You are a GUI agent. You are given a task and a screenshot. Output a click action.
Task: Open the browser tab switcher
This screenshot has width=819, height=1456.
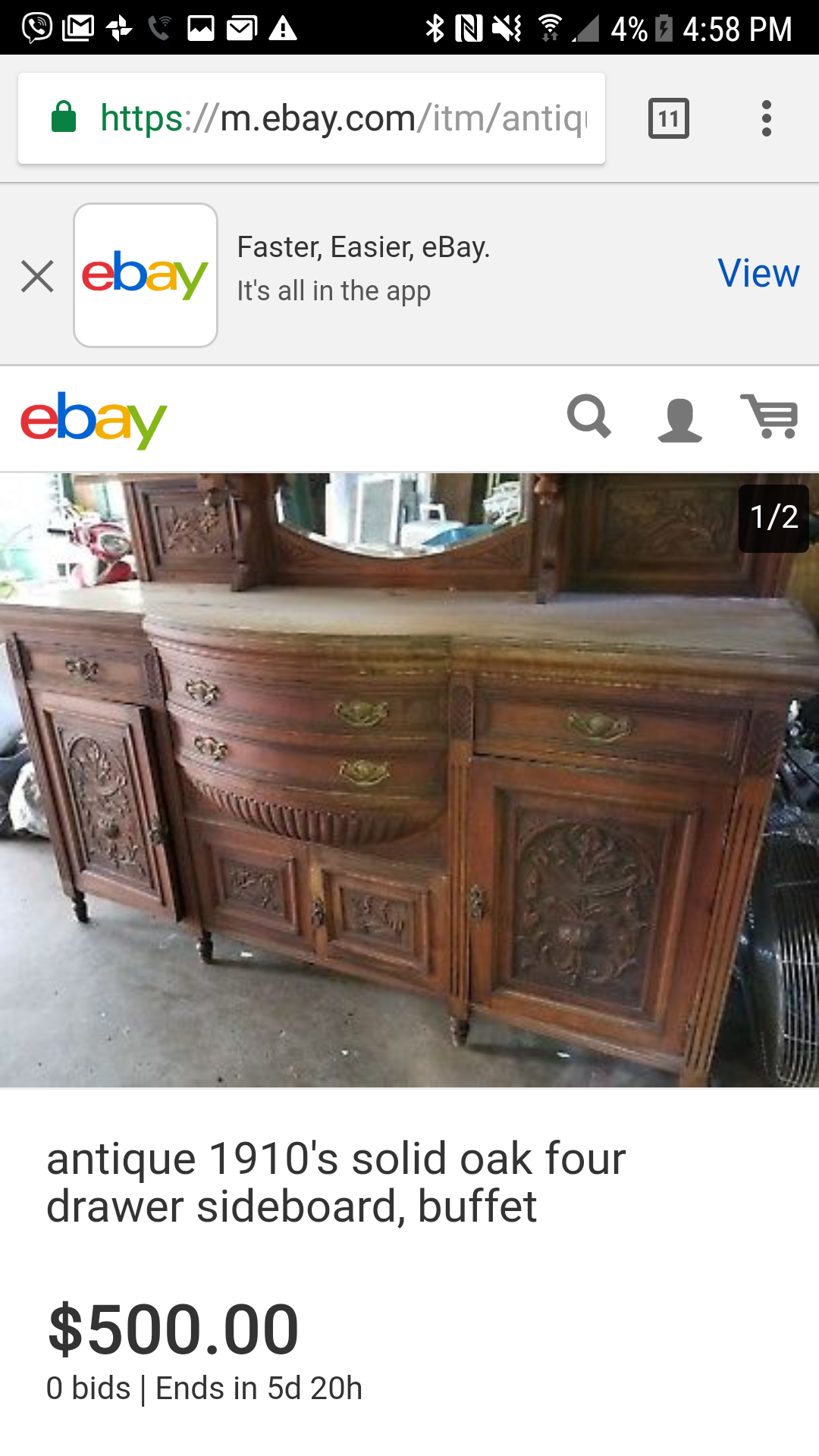pyautogui.click(x=668, y=119)
